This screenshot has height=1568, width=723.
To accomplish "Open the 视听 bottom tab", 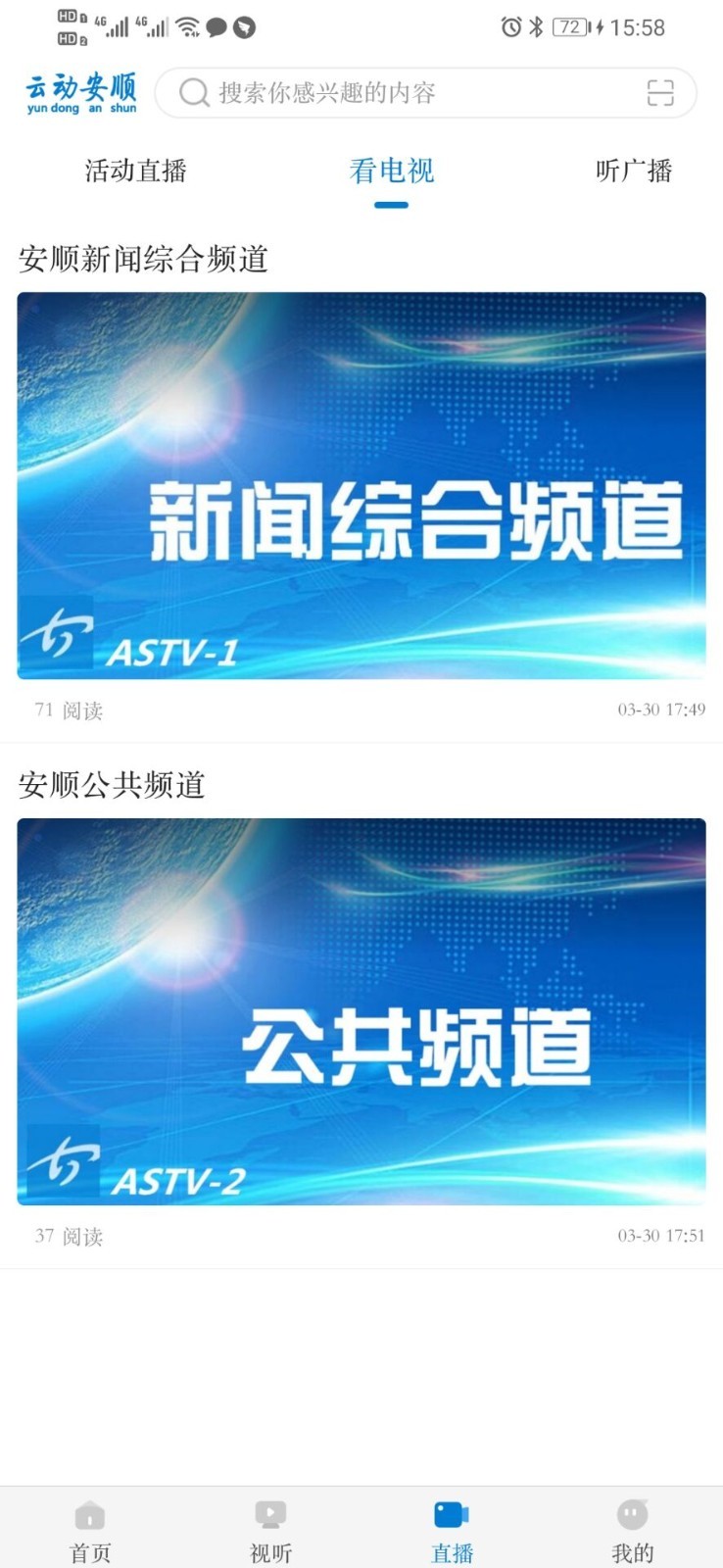I will tap(270, 1531).
